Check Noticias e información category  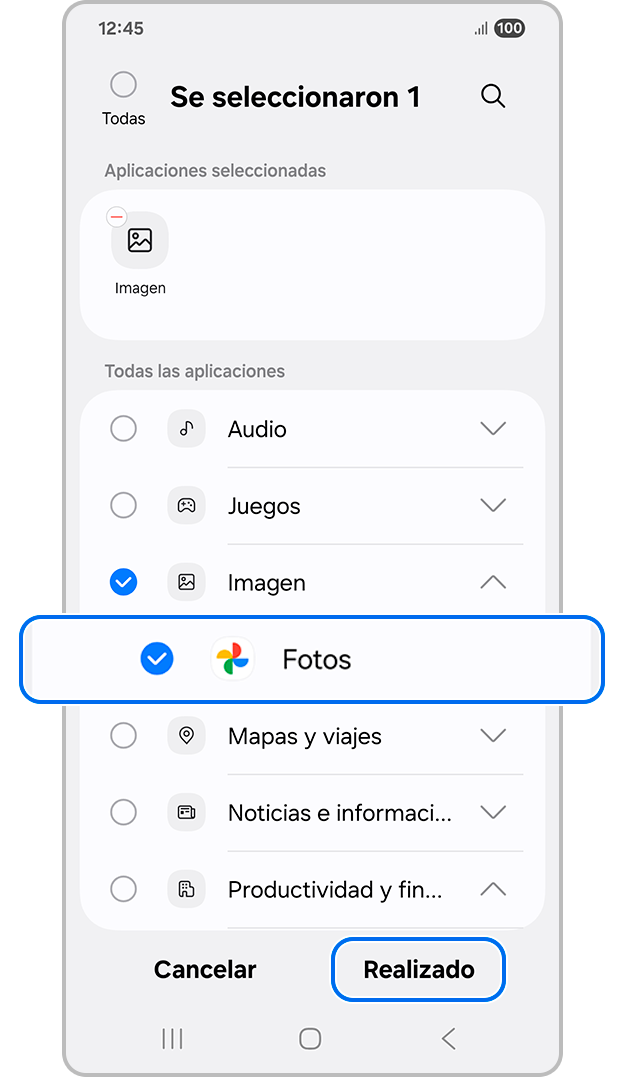123,812
